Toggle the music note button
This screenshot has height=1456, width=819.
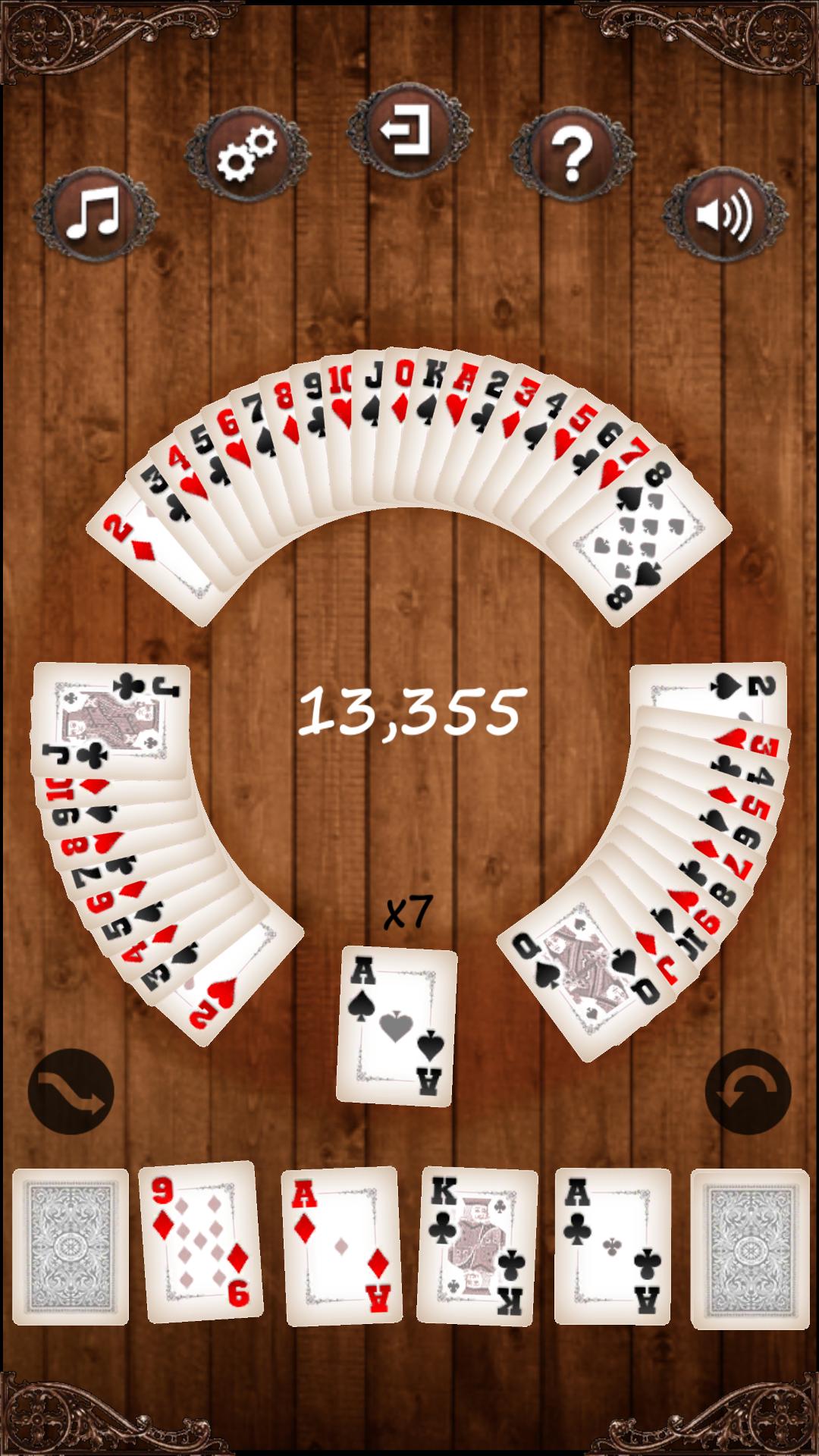tap(94, 214)
